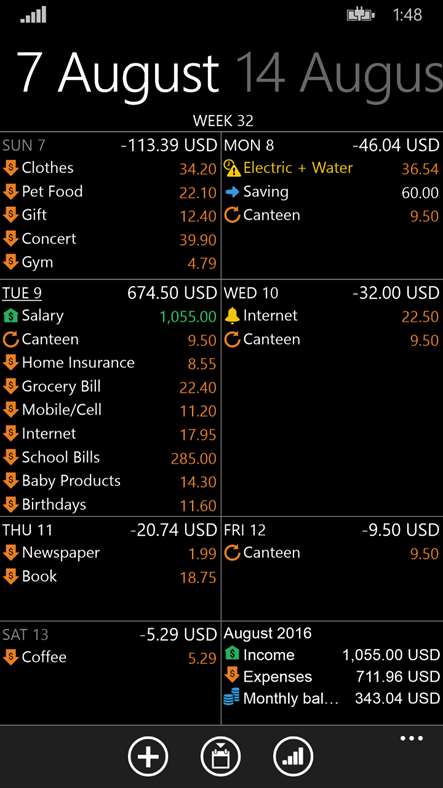The image size is (443, 788).
Task: Open Friday's Canteen recurring entry
Action: (331, 553)
